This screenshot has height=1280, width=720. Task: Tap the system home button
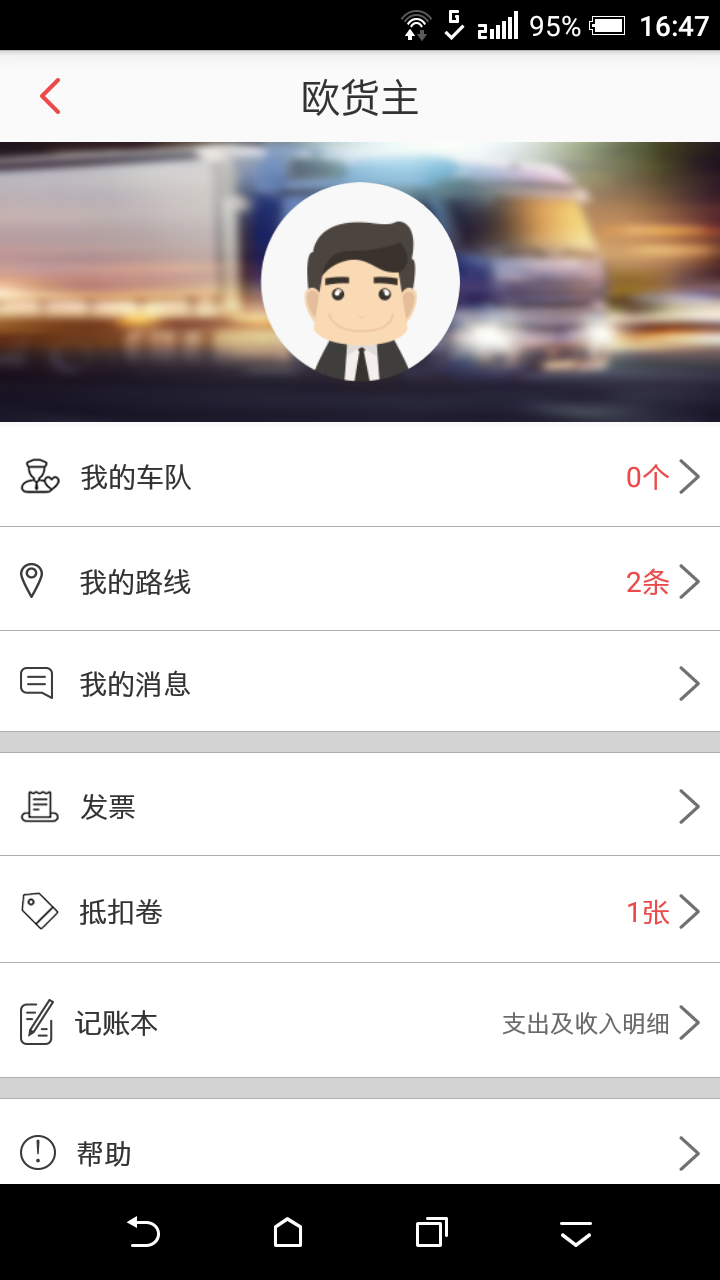(x=288, y=1232)
